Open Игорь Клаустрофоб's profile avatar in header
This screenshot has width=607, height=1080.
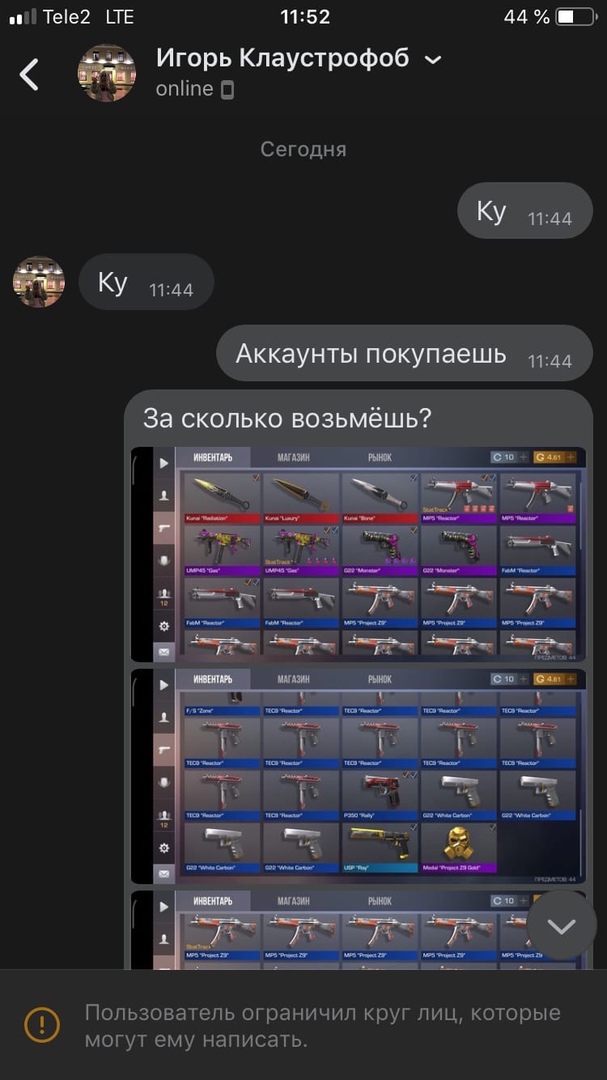click(x=107, y=73)
